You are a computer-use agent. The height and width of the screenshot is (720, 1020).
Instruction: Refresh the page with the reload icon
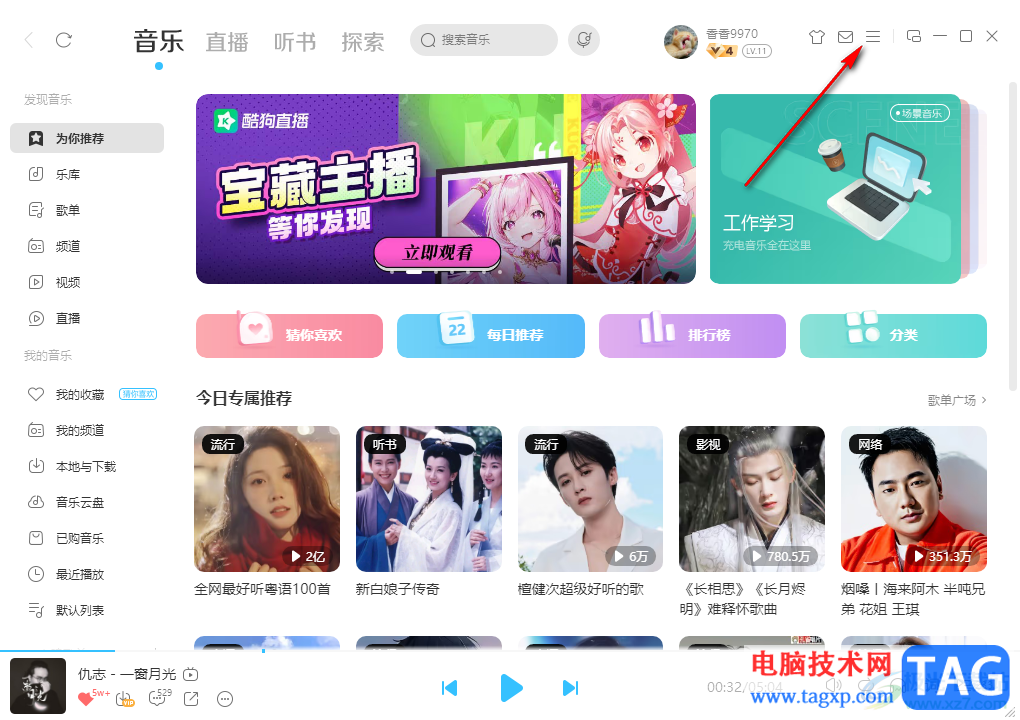point(64,40)
